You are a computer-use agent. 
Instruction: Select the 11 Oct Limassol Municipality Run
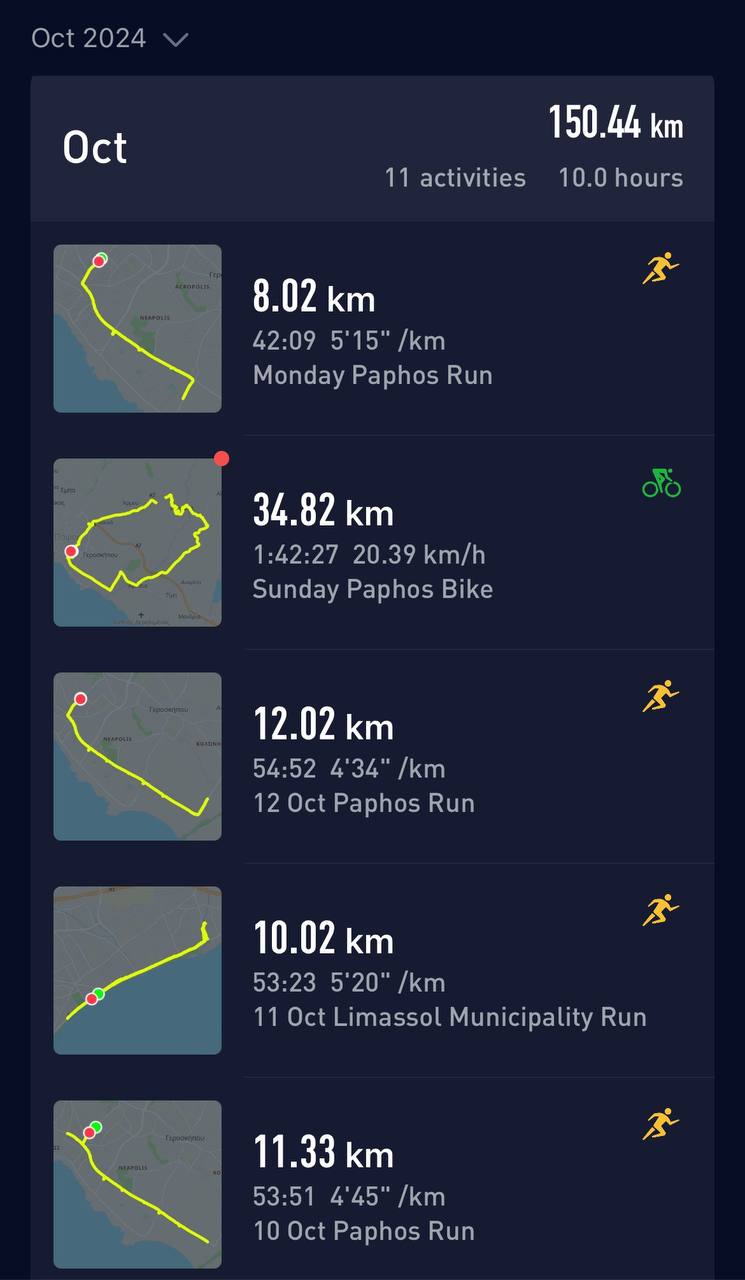pyautogui.click(x=449, y=971)
